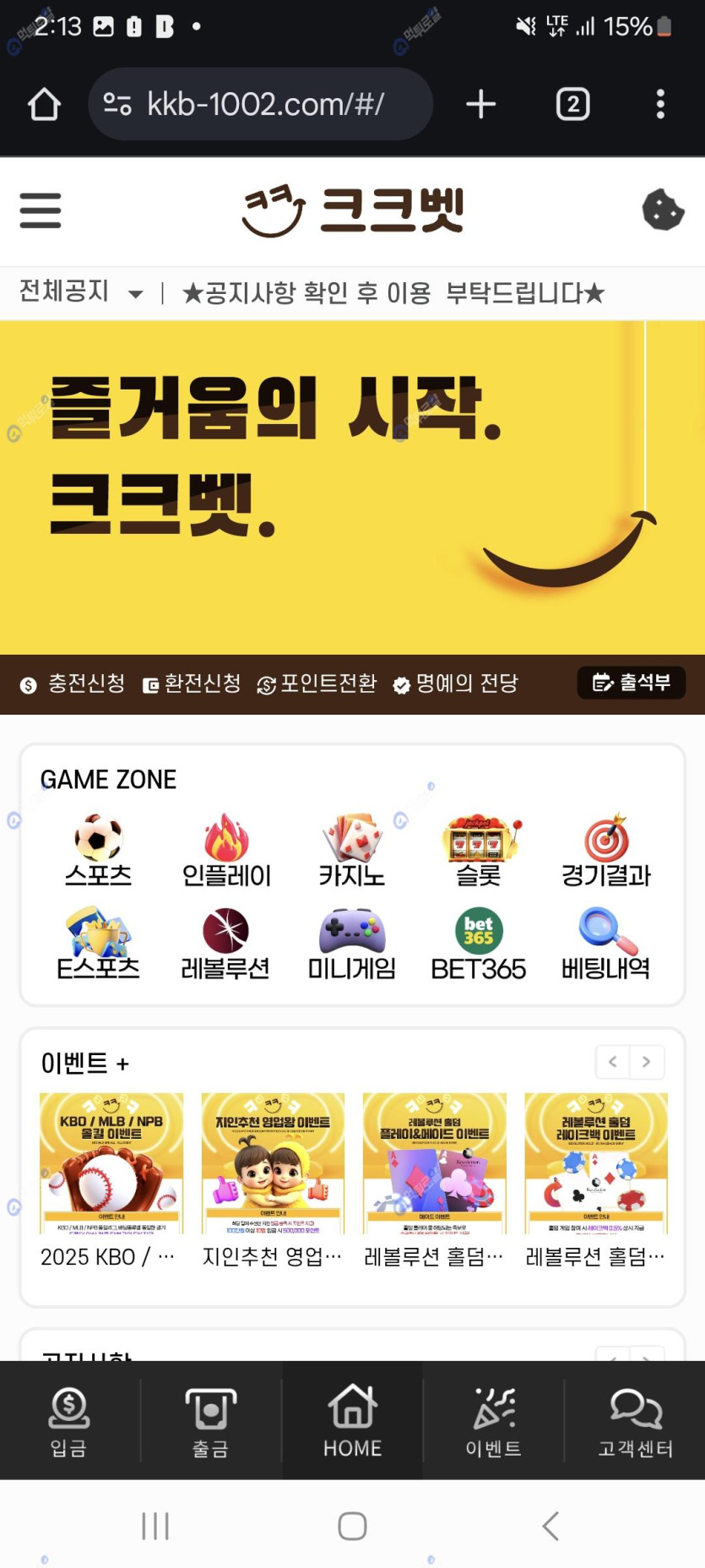Open 충전신청 deposit request
Screen dimensions: 705x1568
tap(73, 683)
